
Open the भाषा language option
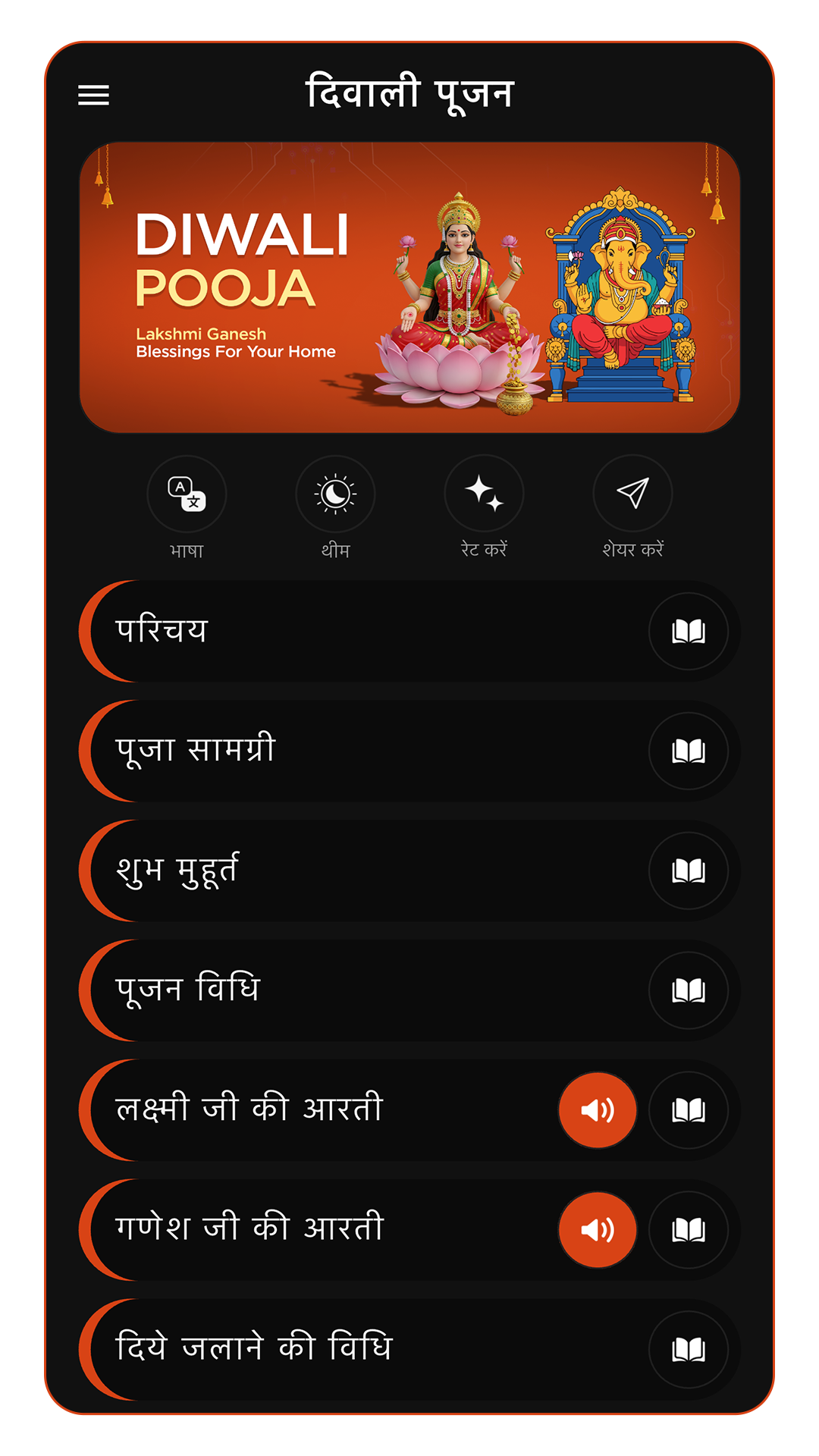[x=187, y=494]
